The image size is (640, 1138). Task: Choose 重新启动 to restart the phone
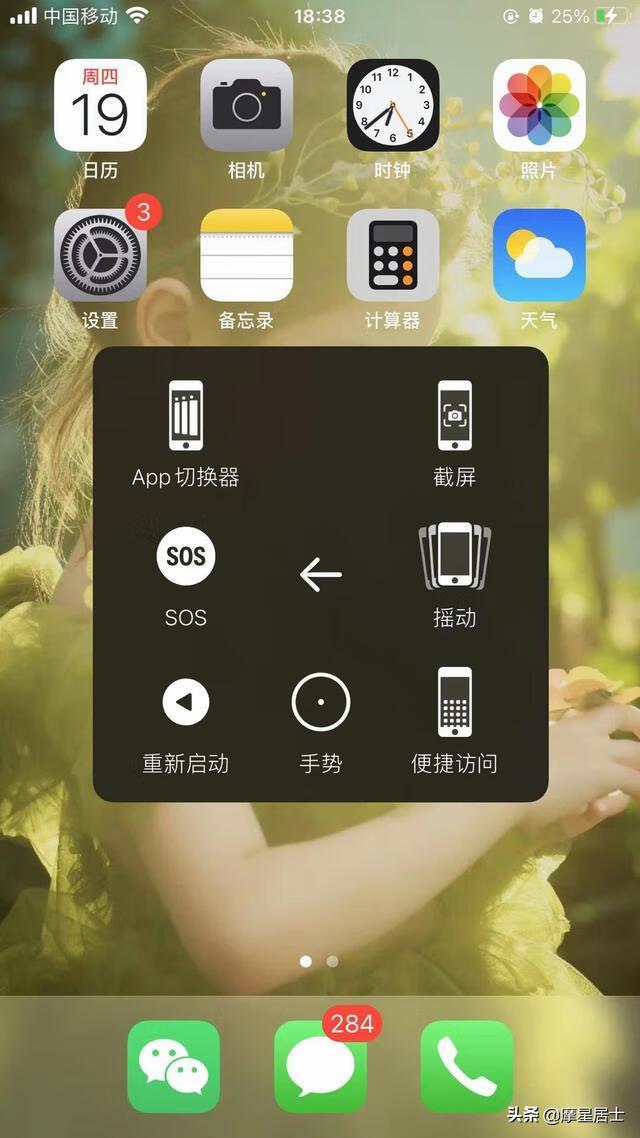[186, 718]
